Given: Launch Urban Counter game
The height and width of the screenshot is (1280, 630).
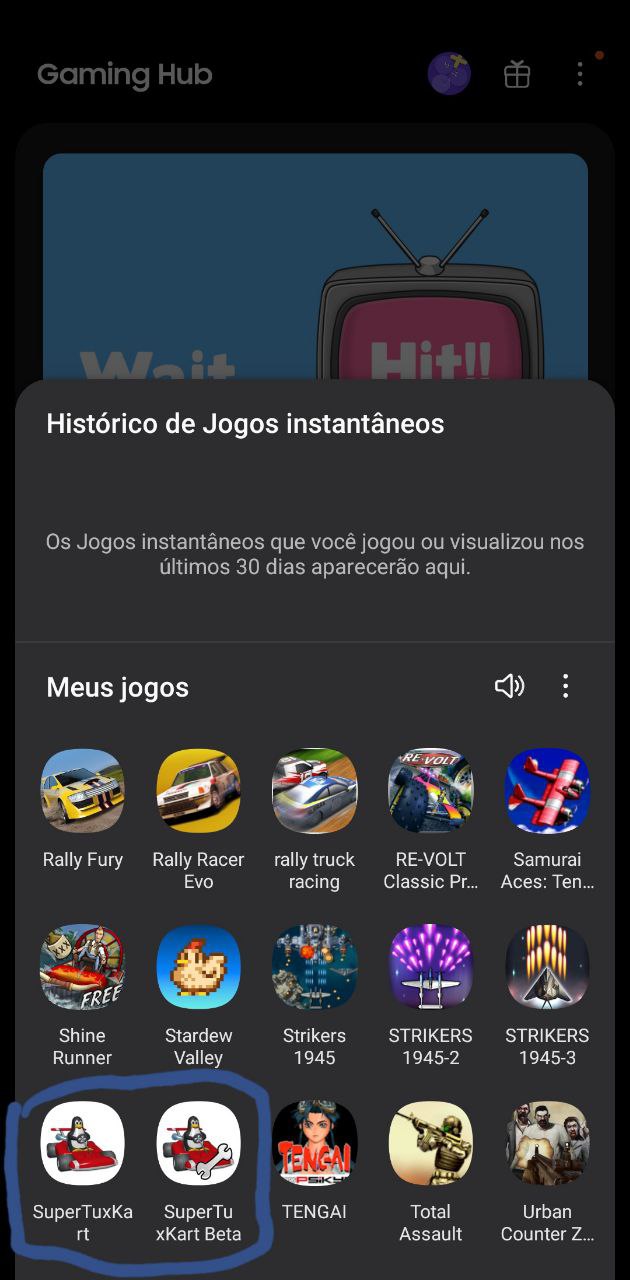Looking at the screenshot, I should point(547,1143).
